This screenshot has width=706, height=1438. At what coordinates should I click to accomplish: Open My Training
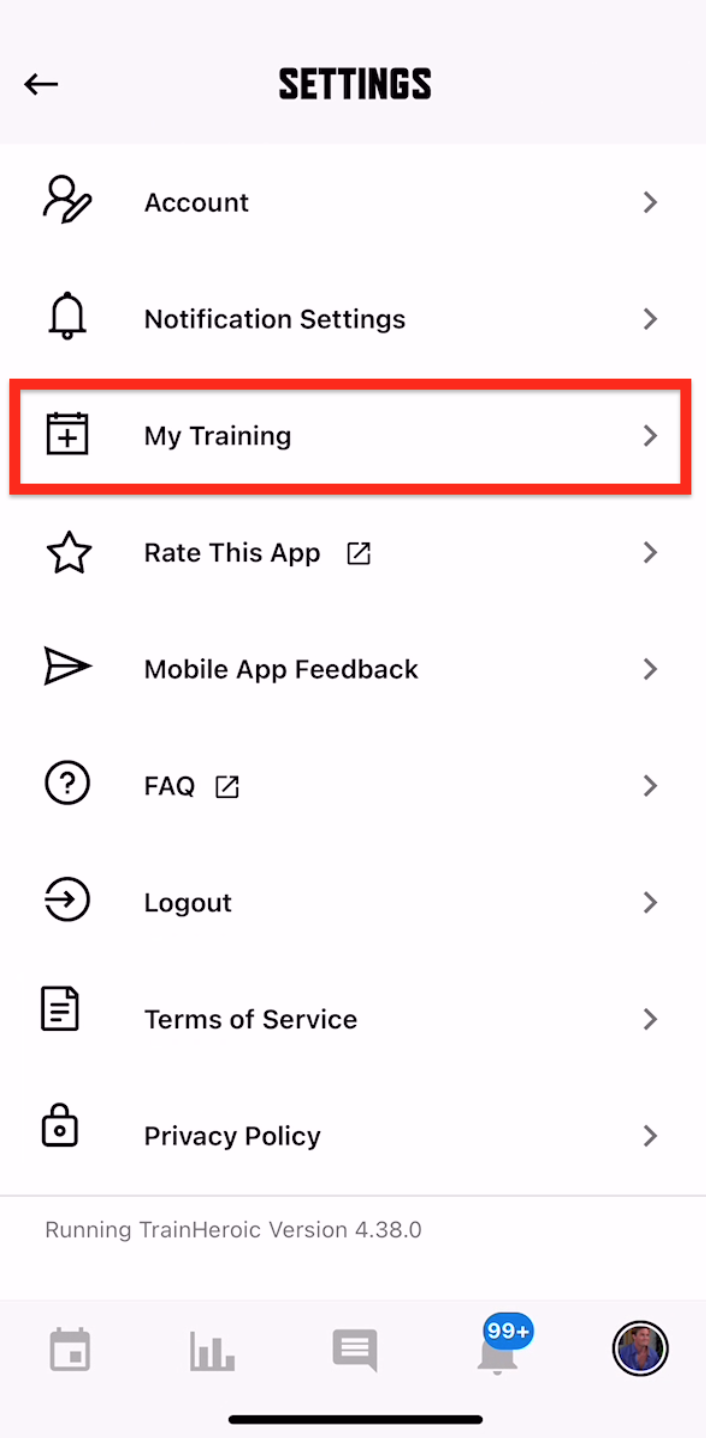tap(351, 436)
